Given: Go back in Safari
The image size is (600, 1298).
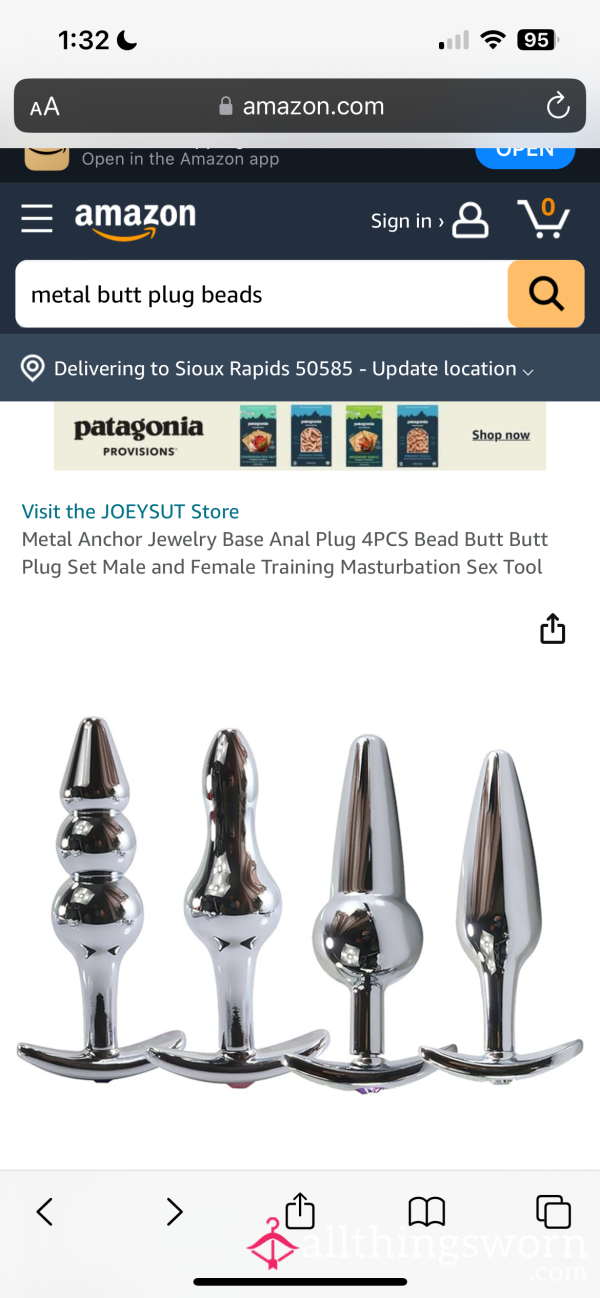Looking at the screenshot, I should (44, 1212).
